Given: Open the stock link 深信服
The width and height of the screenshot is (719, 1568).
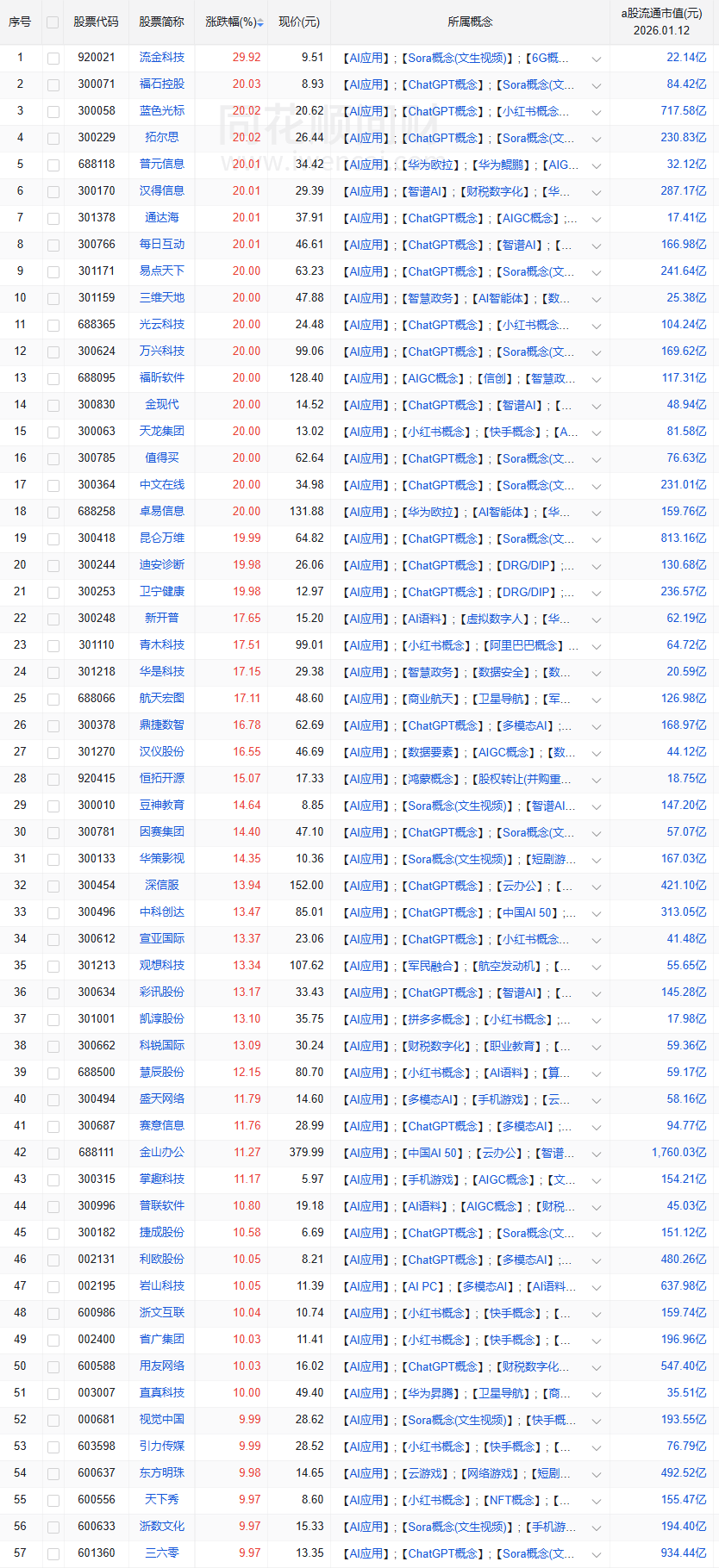Looking at the screenshot, I should point(162,885).
